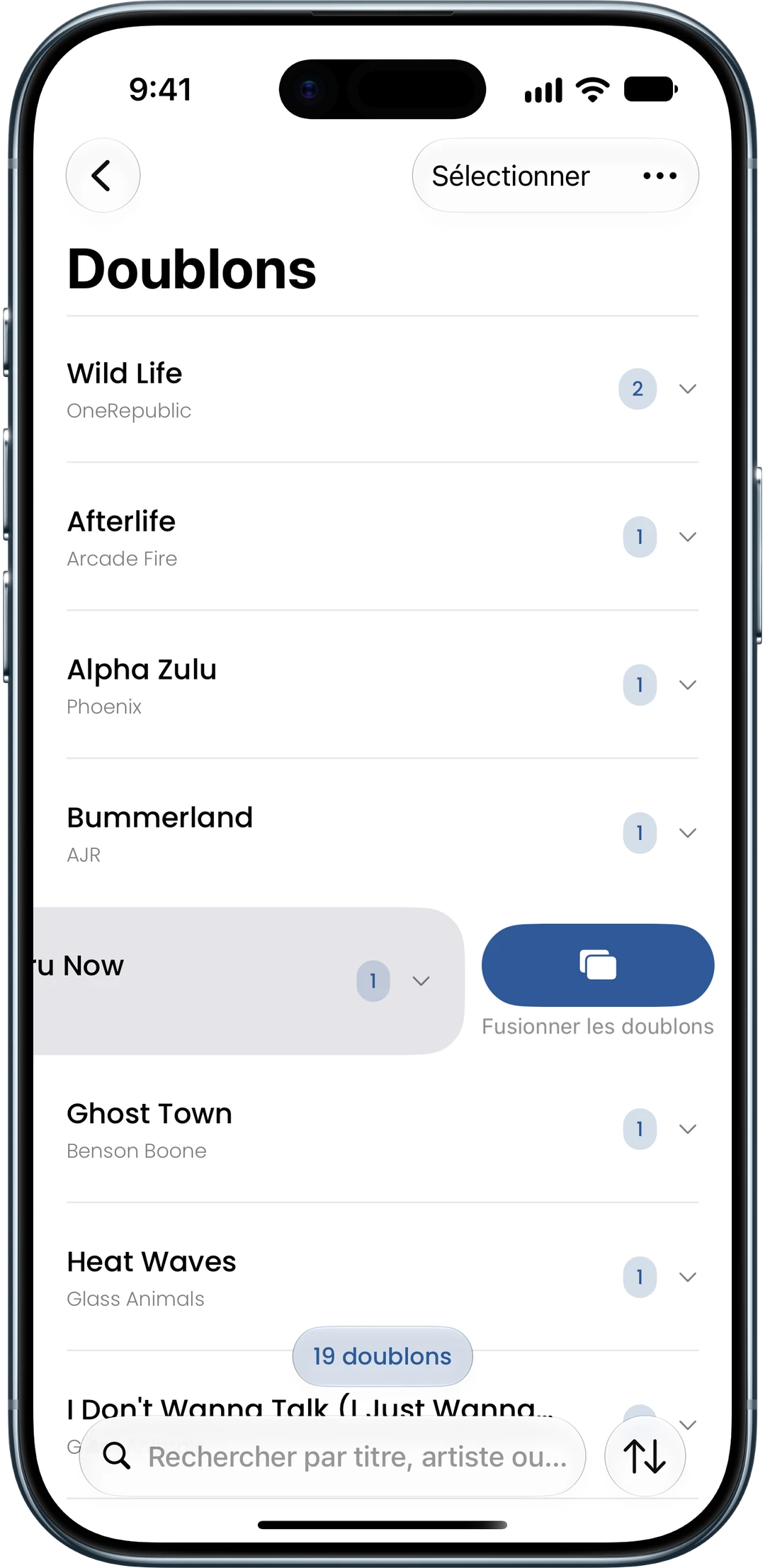Expand the Wild Life duplicates chevron
Viewport: 765px width, 1568px height.
687,389
